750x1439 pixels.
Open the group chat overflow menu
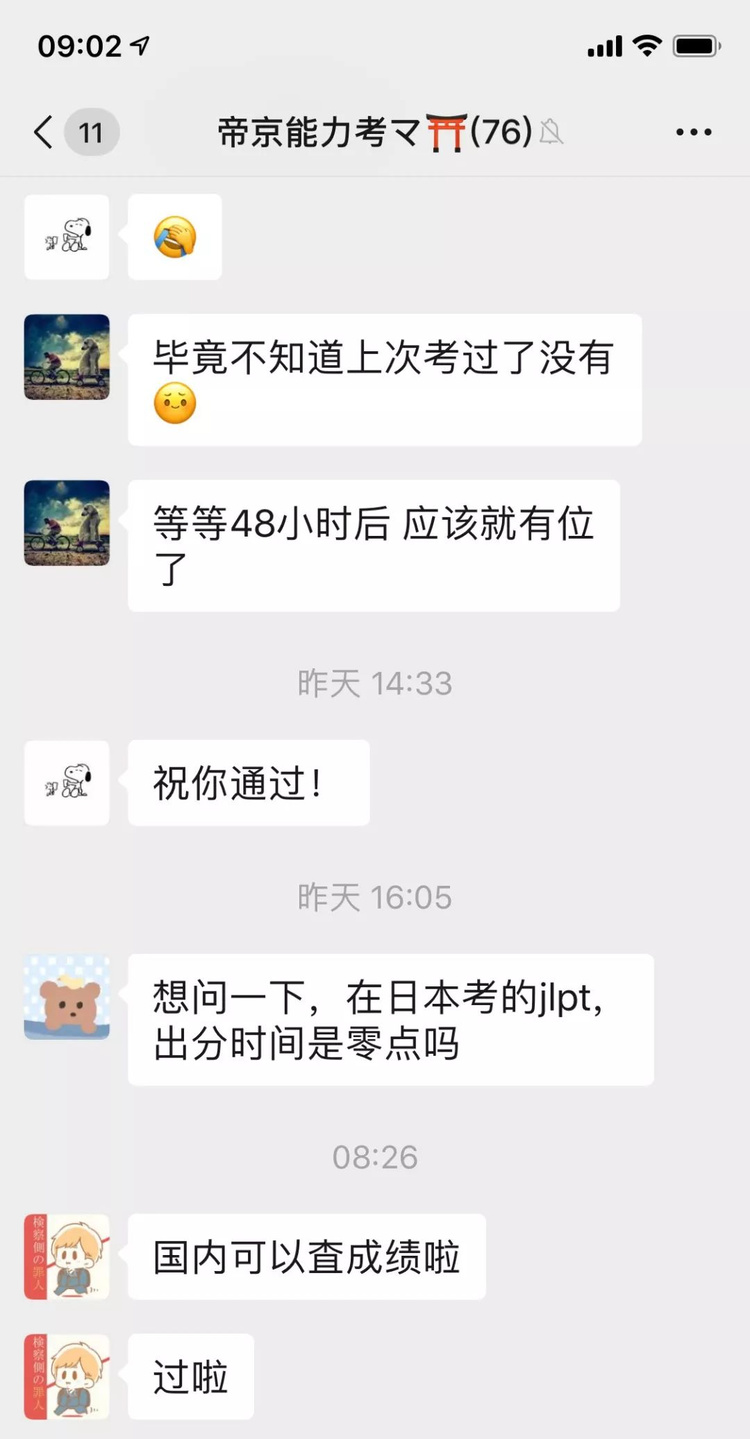(693, 132)
